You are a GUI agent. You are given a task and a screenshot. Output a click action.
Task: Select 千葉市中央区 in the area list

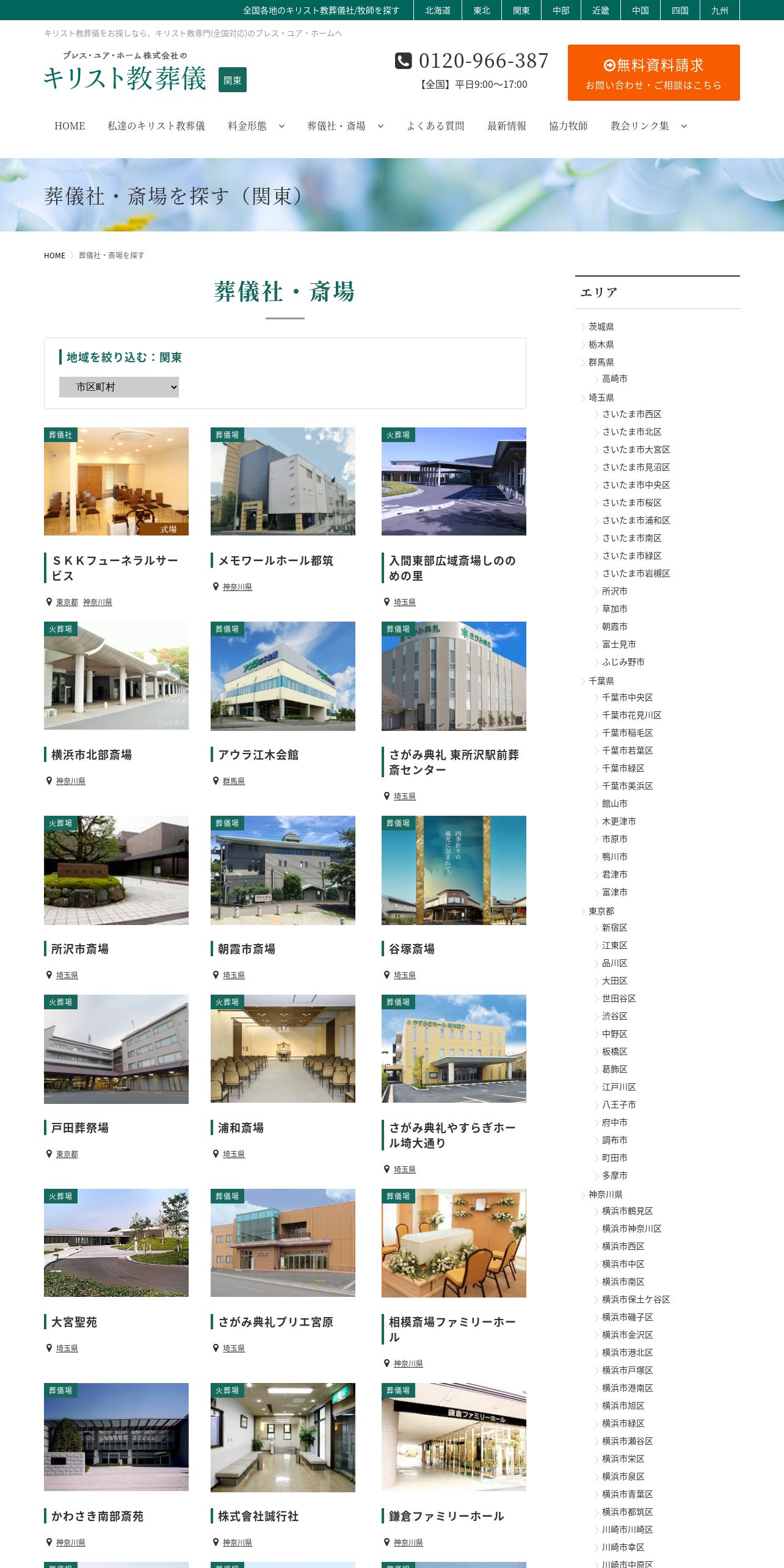pyautogui.click(x=627, y=697)
